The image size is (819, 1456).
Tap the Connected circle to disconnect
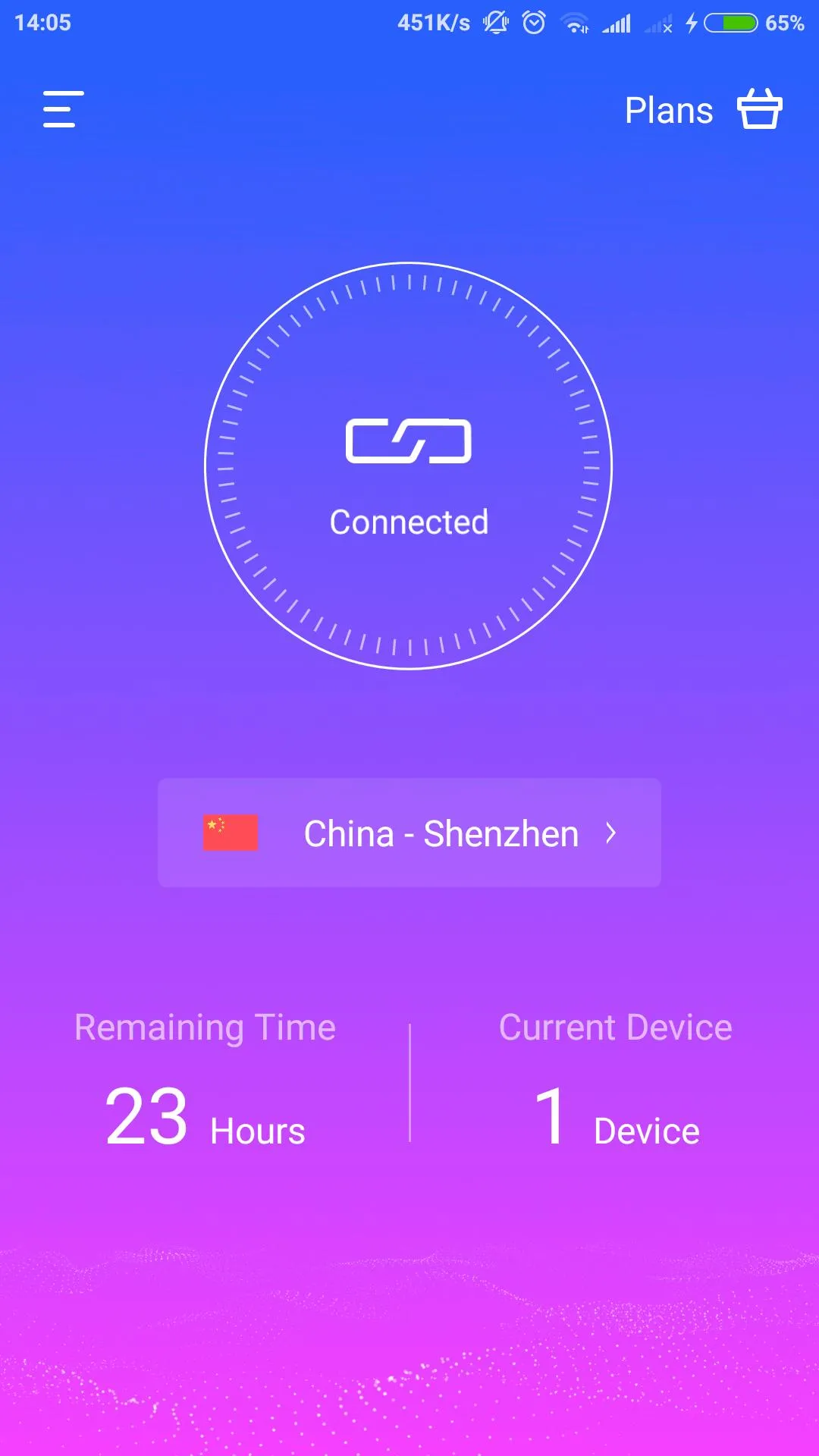pyautogui.click(x=409, y=466)
